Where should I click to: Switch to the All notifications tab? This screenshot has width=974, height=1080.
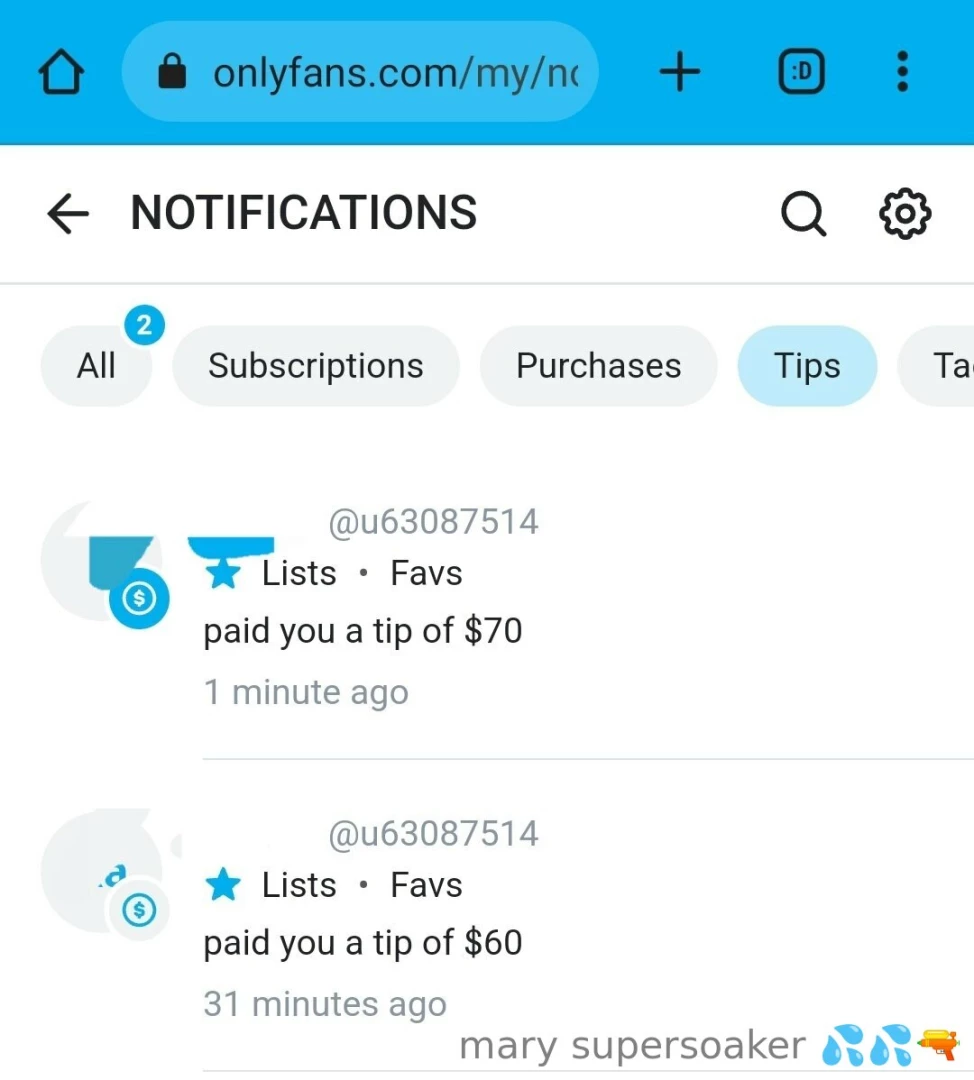(x=95, y=366)
